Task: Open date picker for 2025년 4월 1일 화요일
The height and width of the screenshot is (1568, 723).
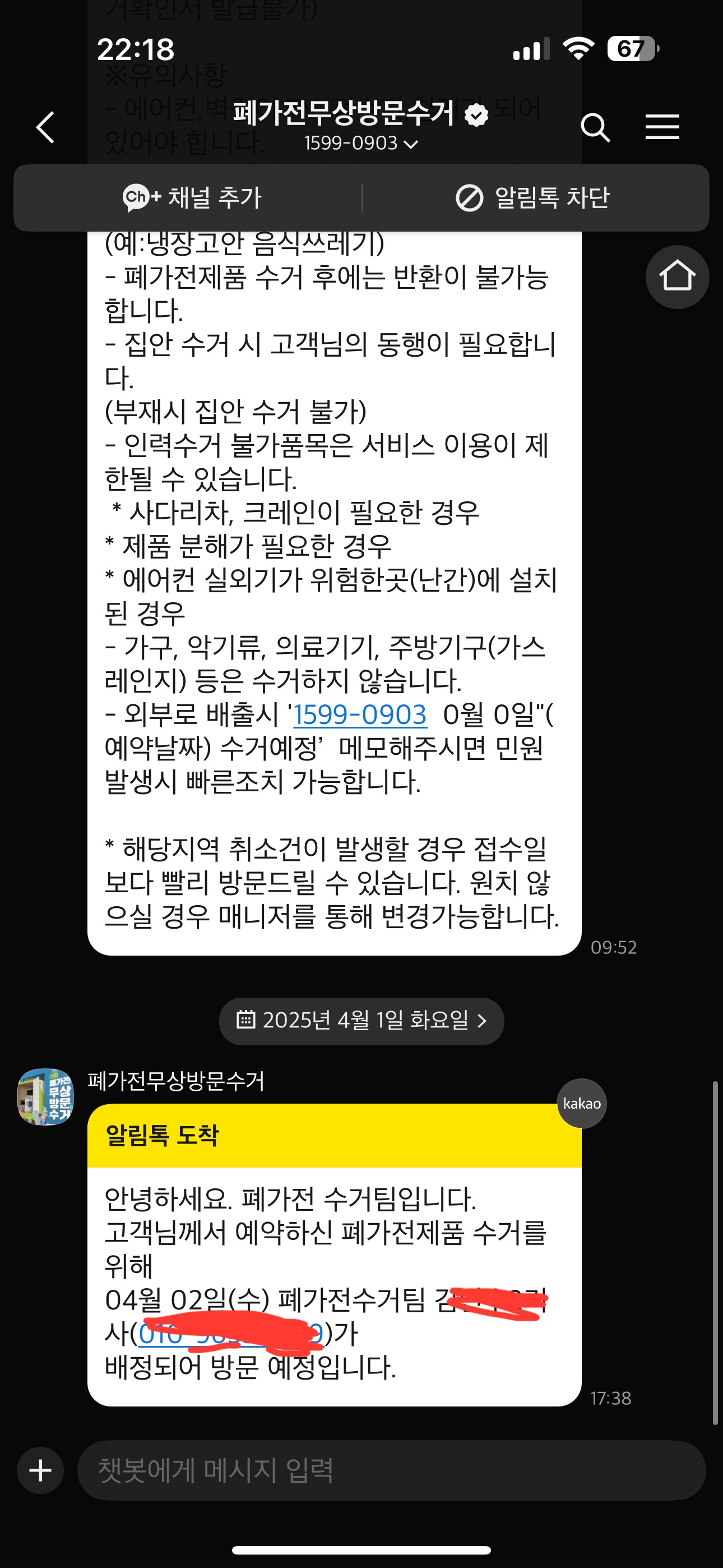Action: tap(361, 1021)
